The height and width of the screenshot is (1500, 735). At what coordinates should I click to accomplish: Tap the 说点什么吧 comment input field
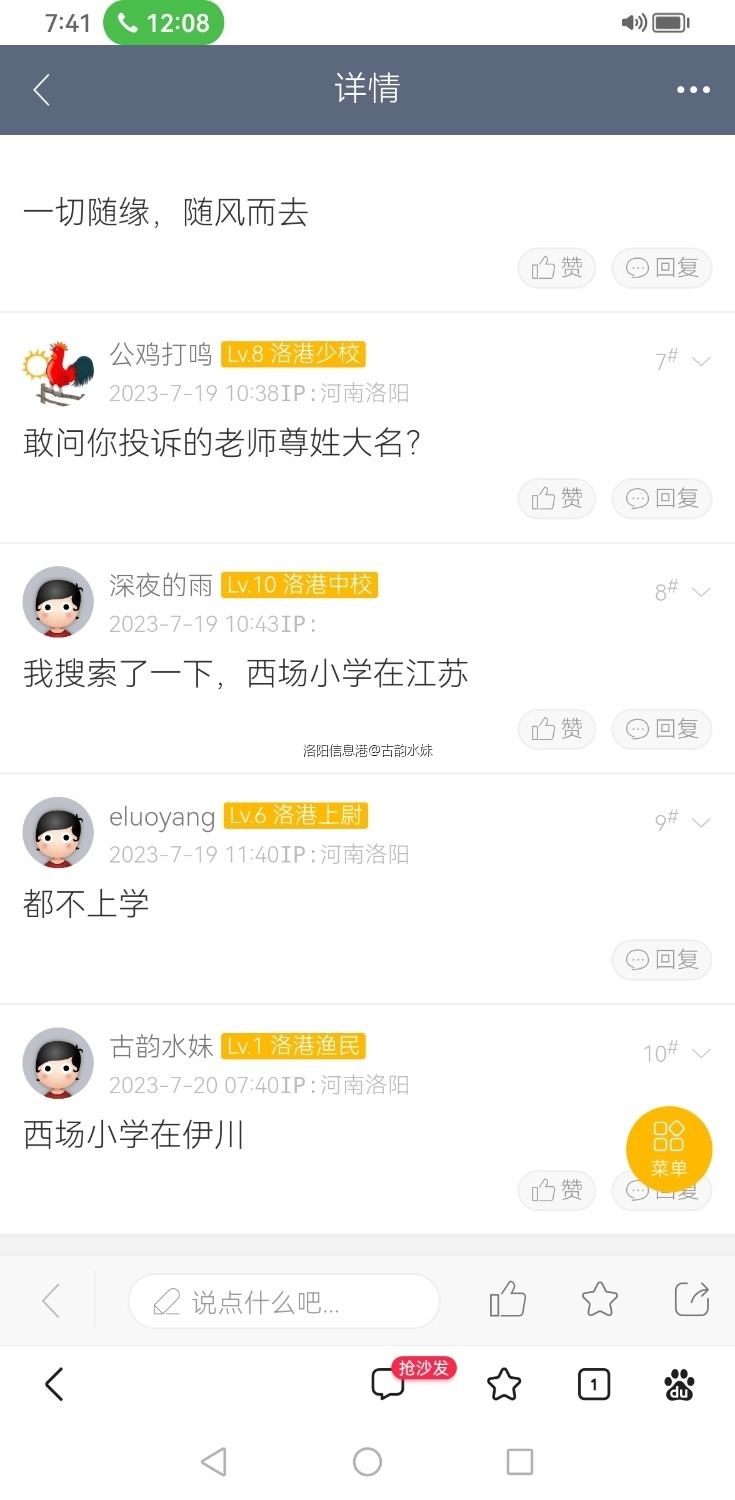(283, 1300)
